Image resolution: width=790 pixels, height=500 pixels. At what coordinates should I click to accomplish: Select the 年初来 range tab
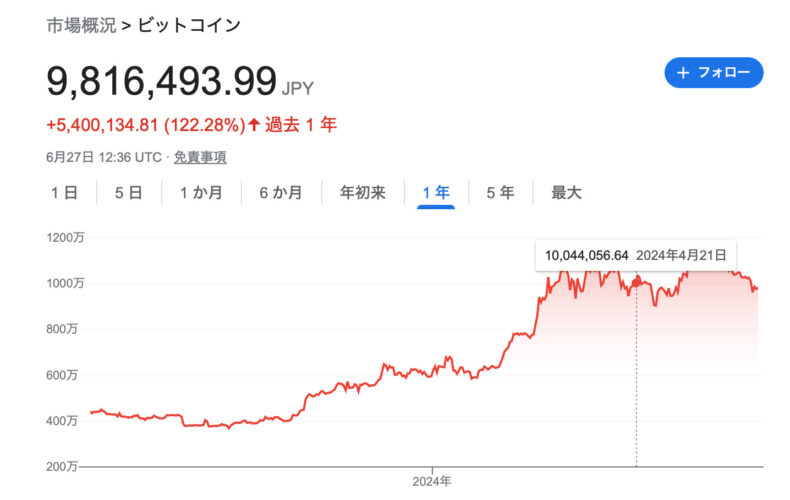(362, 193)
